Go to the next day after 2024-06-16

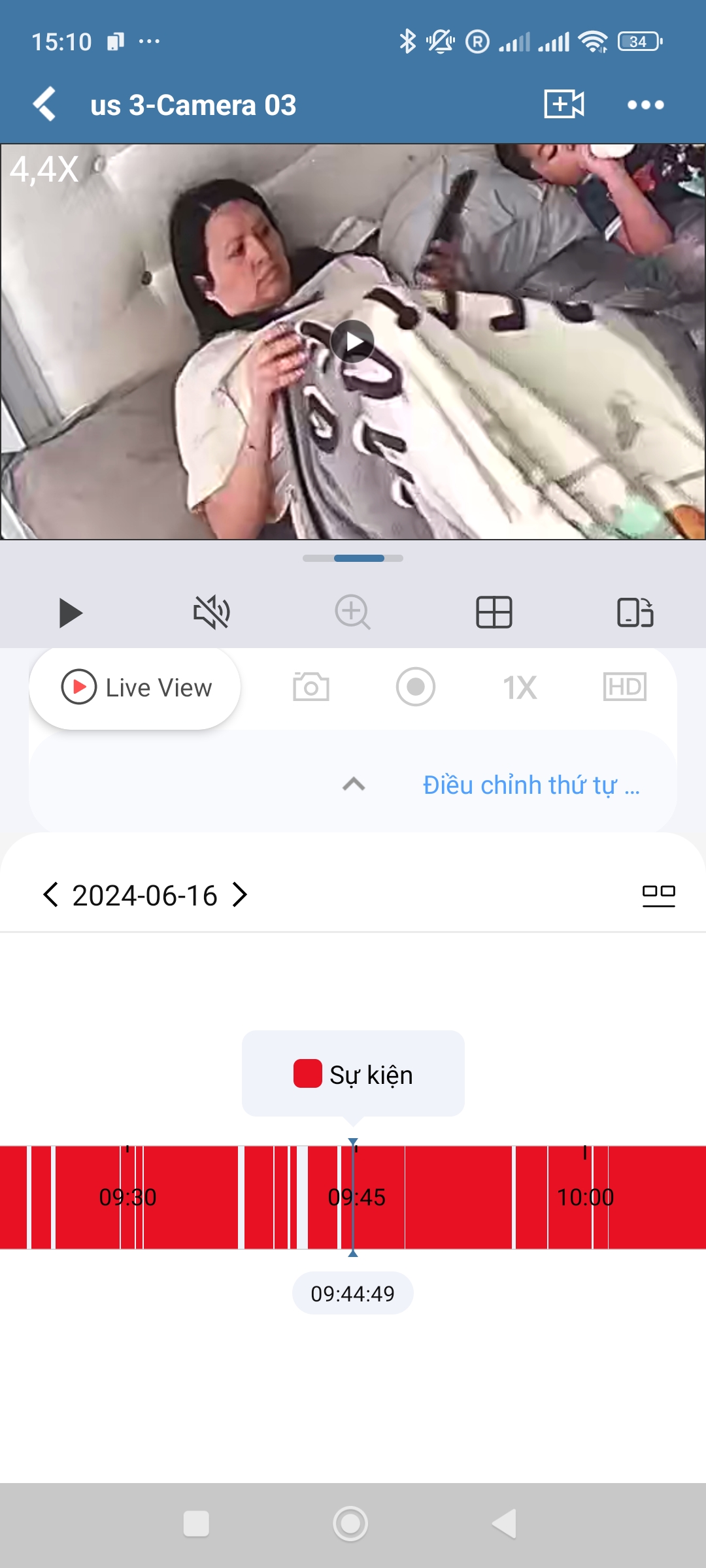point(240,894)
